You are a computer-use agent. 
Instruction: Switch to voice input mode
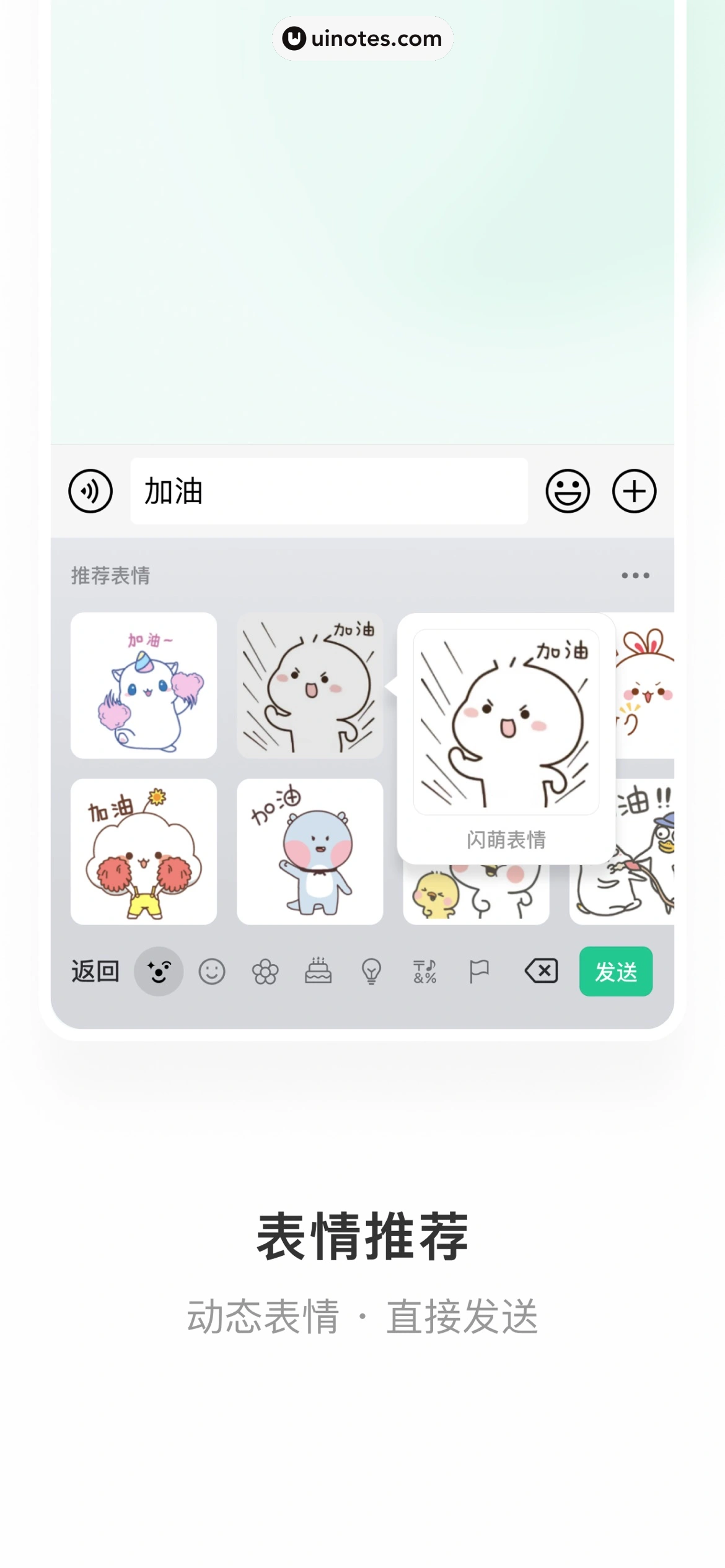90,491
